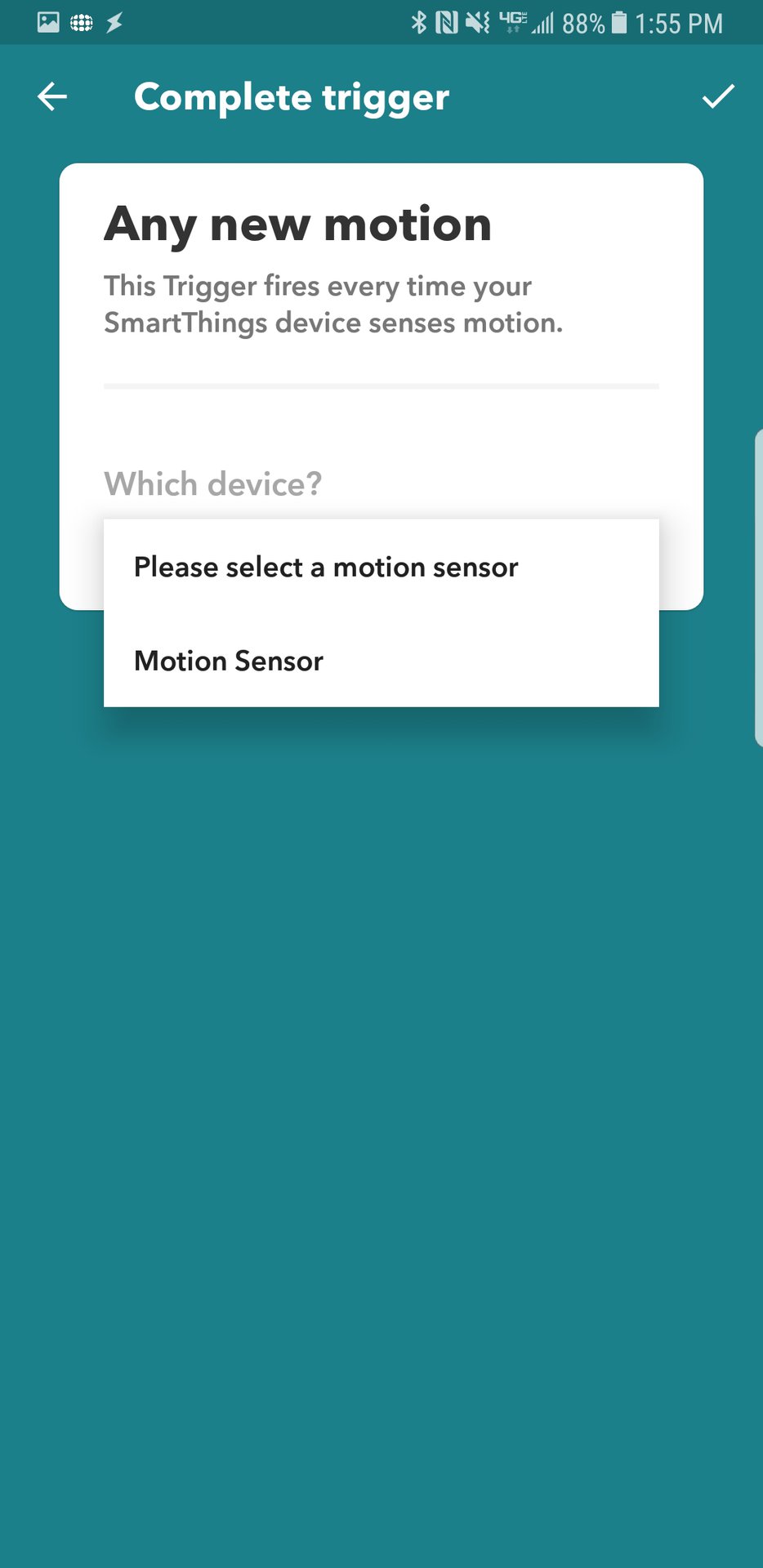Image resolution: width=763 pixels, height=1568 pixels.
Task: Confirm trigger with the checkmark icon
Action: point(718,96)
